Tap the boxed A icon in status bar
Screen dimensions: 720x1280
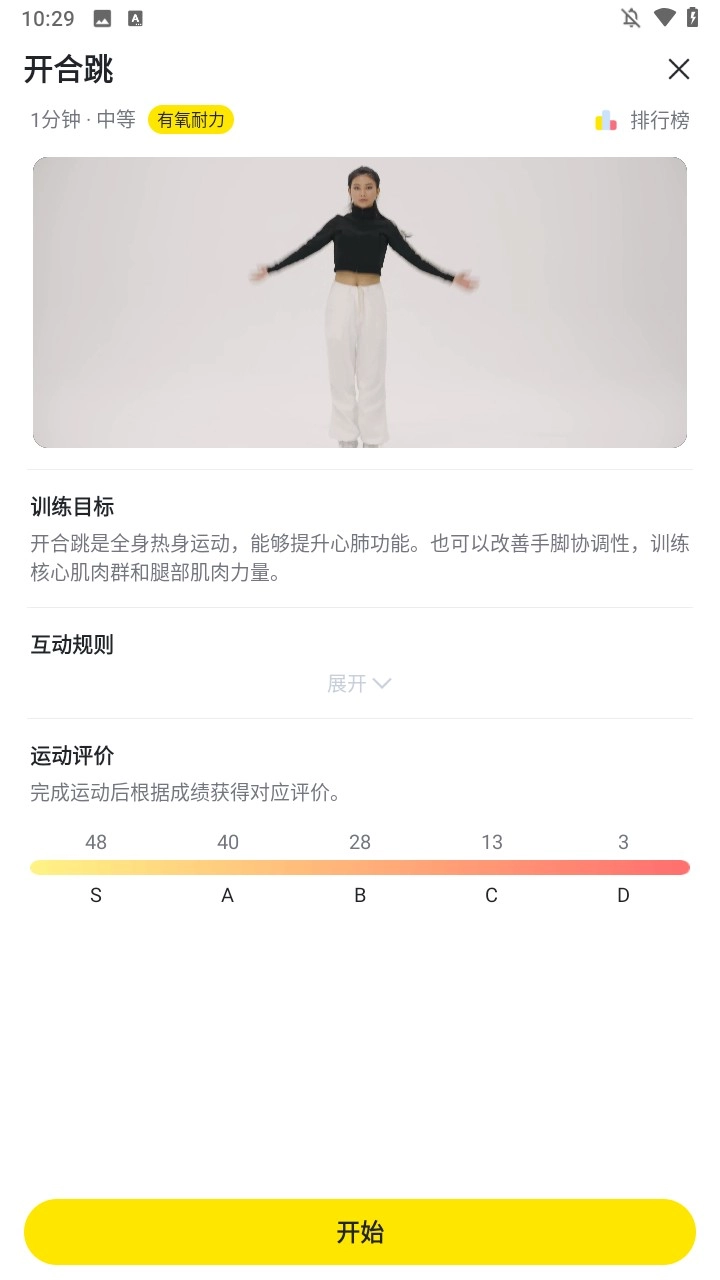(137, 17)
